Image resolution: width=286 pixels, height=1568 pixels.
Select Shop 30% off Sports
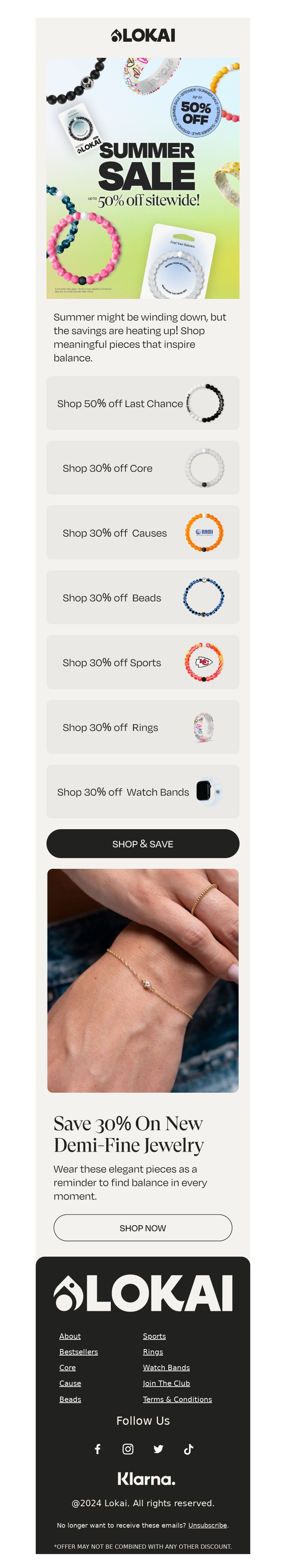tap(143, 662)
